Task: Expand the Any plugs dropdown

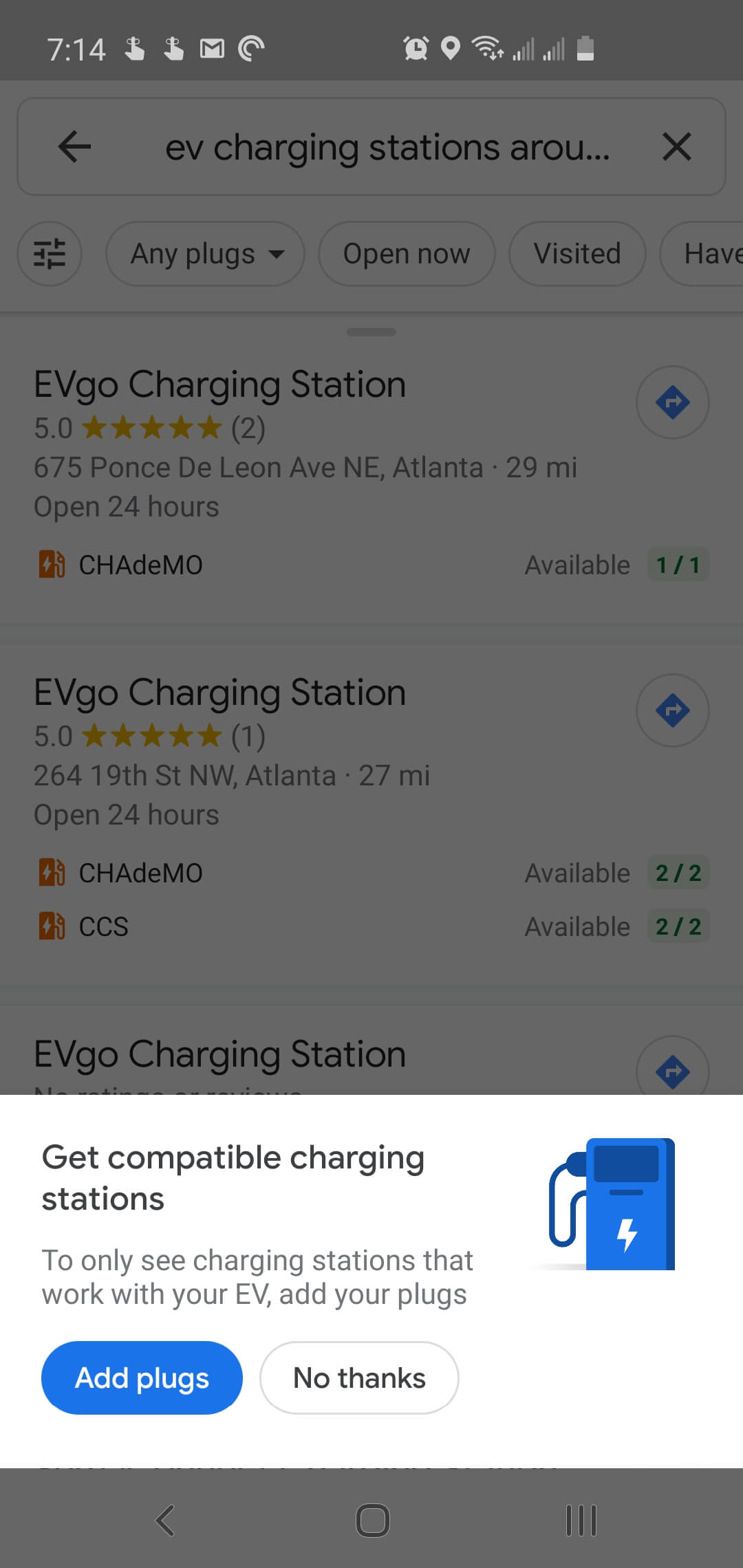Action: (205, 254)
